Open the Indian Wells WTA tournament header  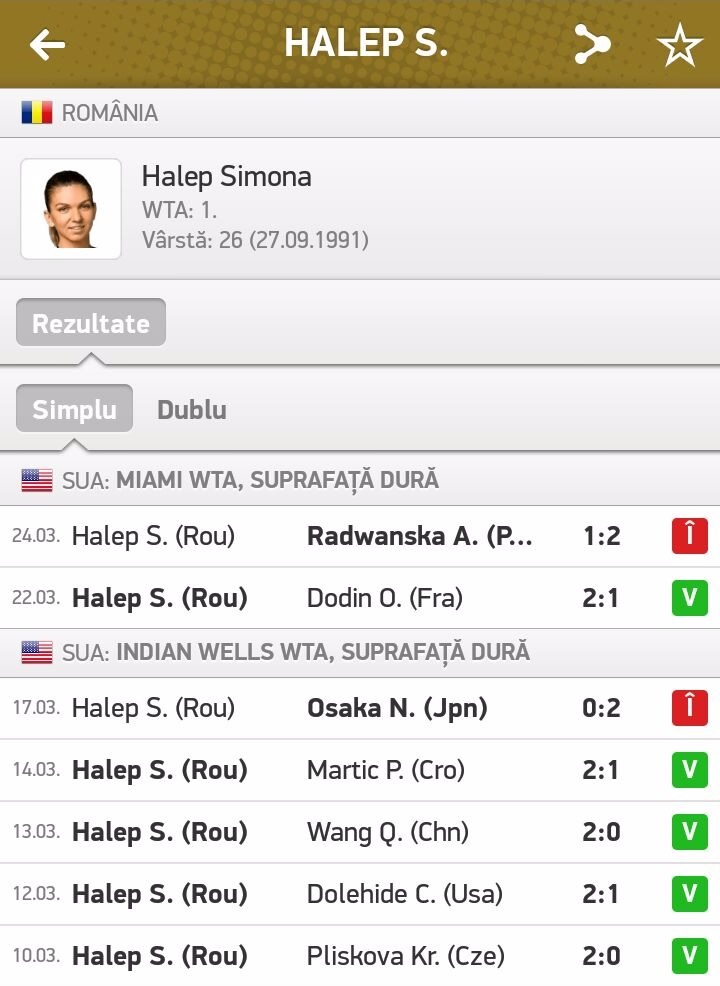point(360,653)
